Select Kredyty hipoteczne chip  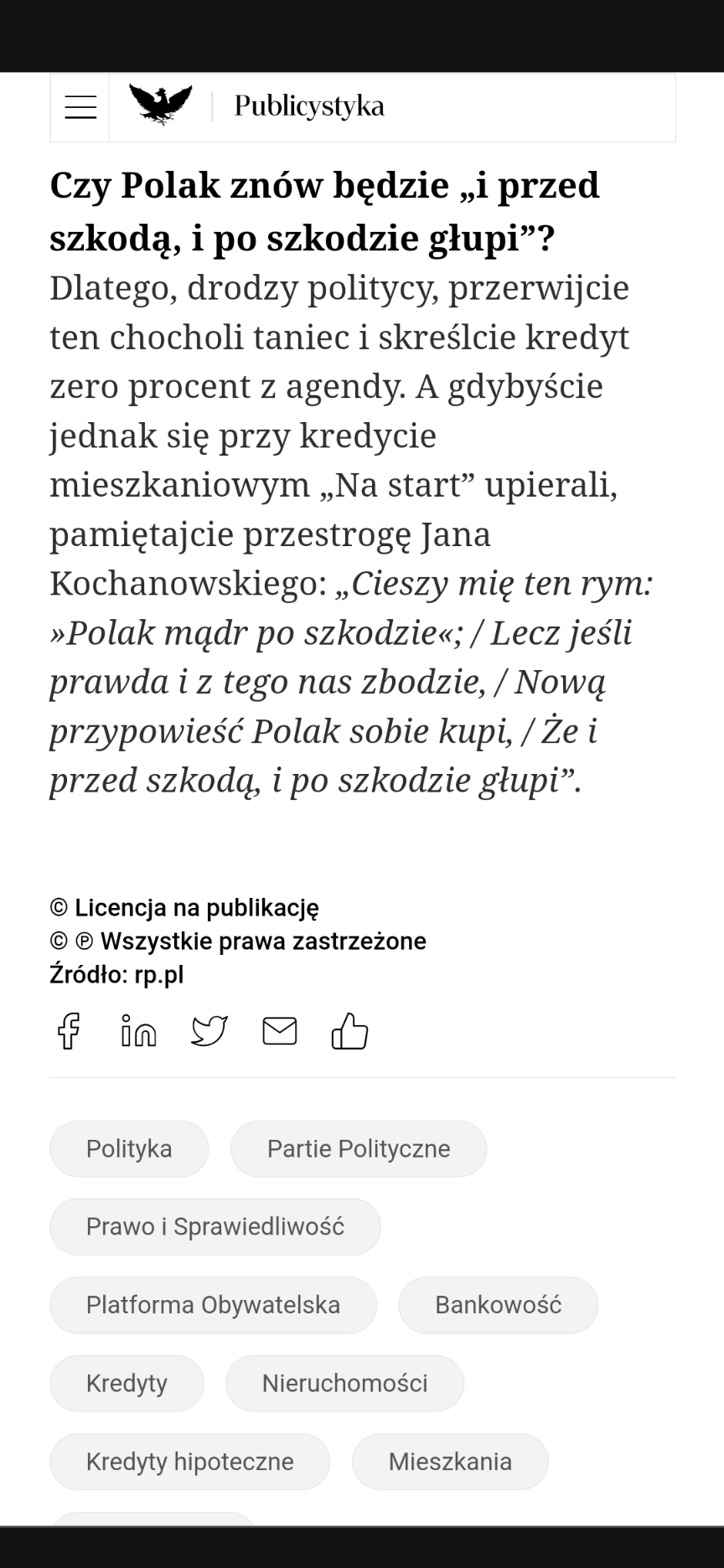(189, 1462)
